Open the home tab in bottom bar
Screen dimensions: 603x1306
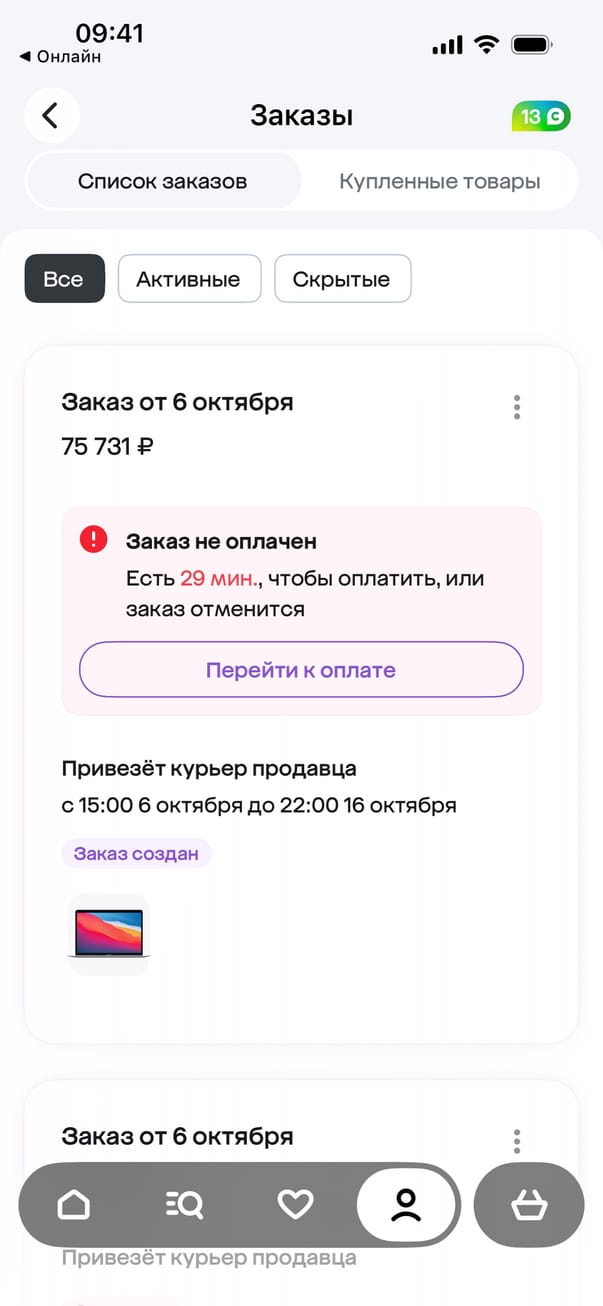74,1204
